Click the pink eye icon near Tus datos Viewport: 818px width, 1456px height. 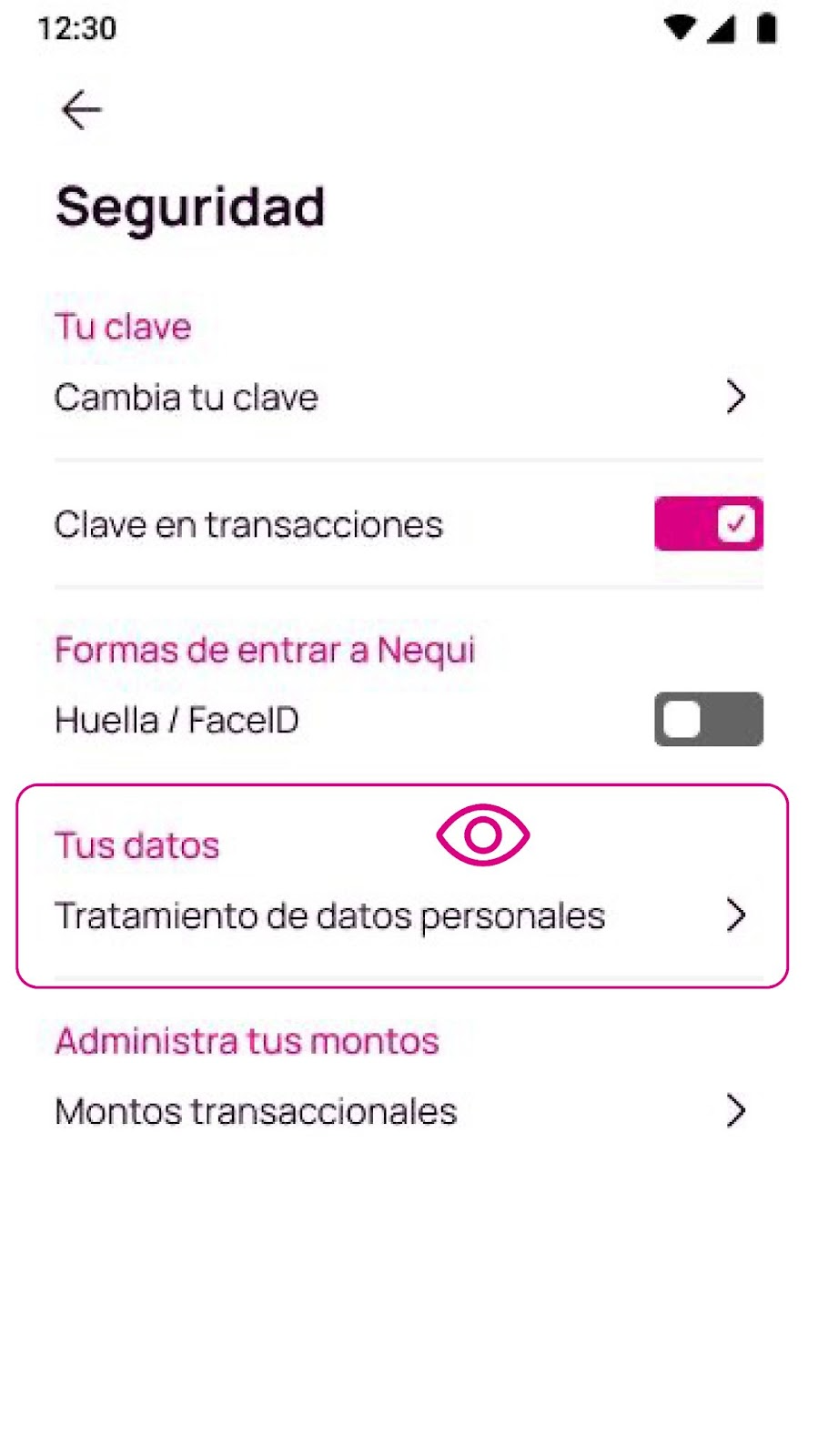coord(483,833)
